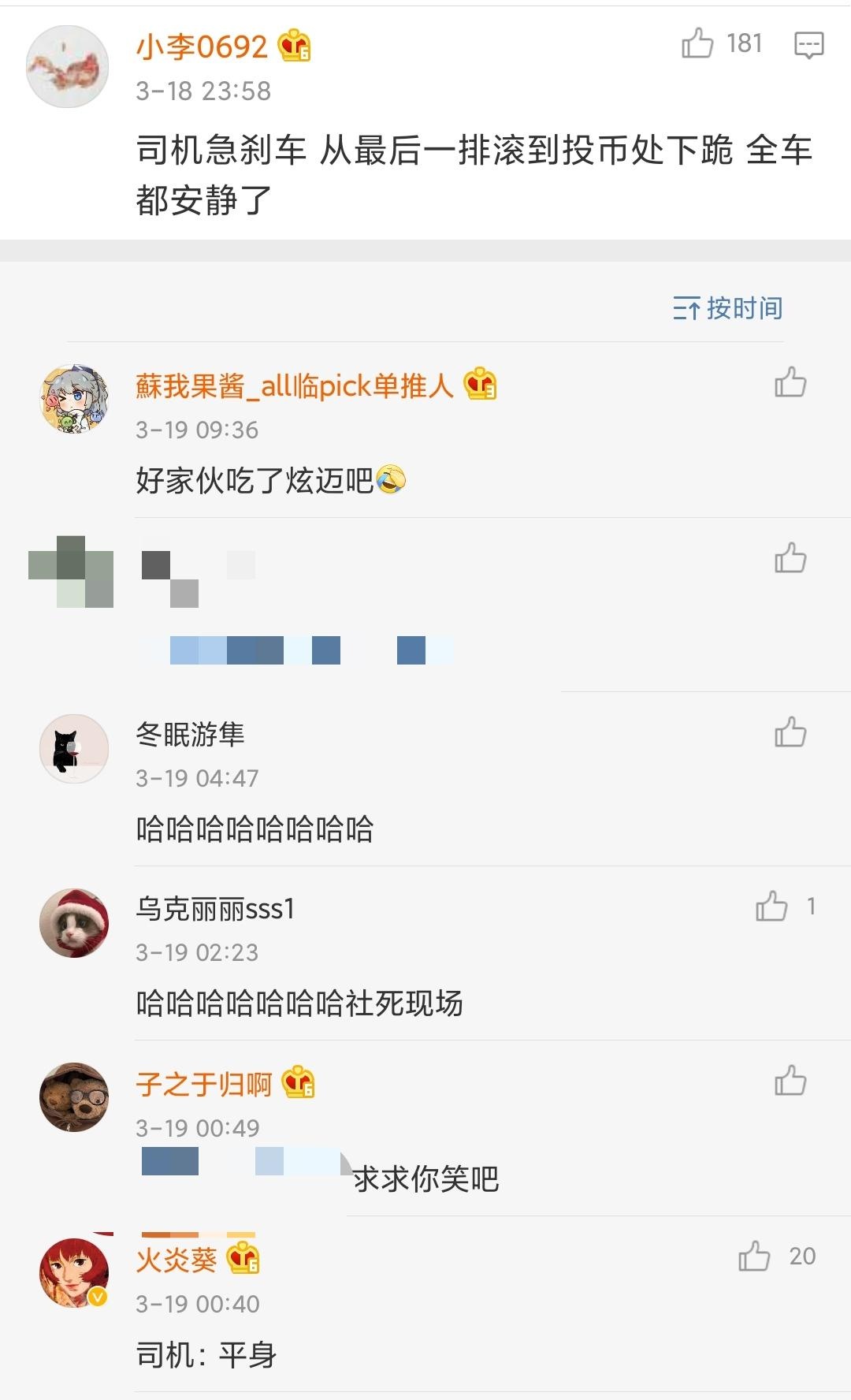851x1400 pixels.
Task: Like 火炎葵's reply 司机:平身
Action: (x=754, y=1256)
